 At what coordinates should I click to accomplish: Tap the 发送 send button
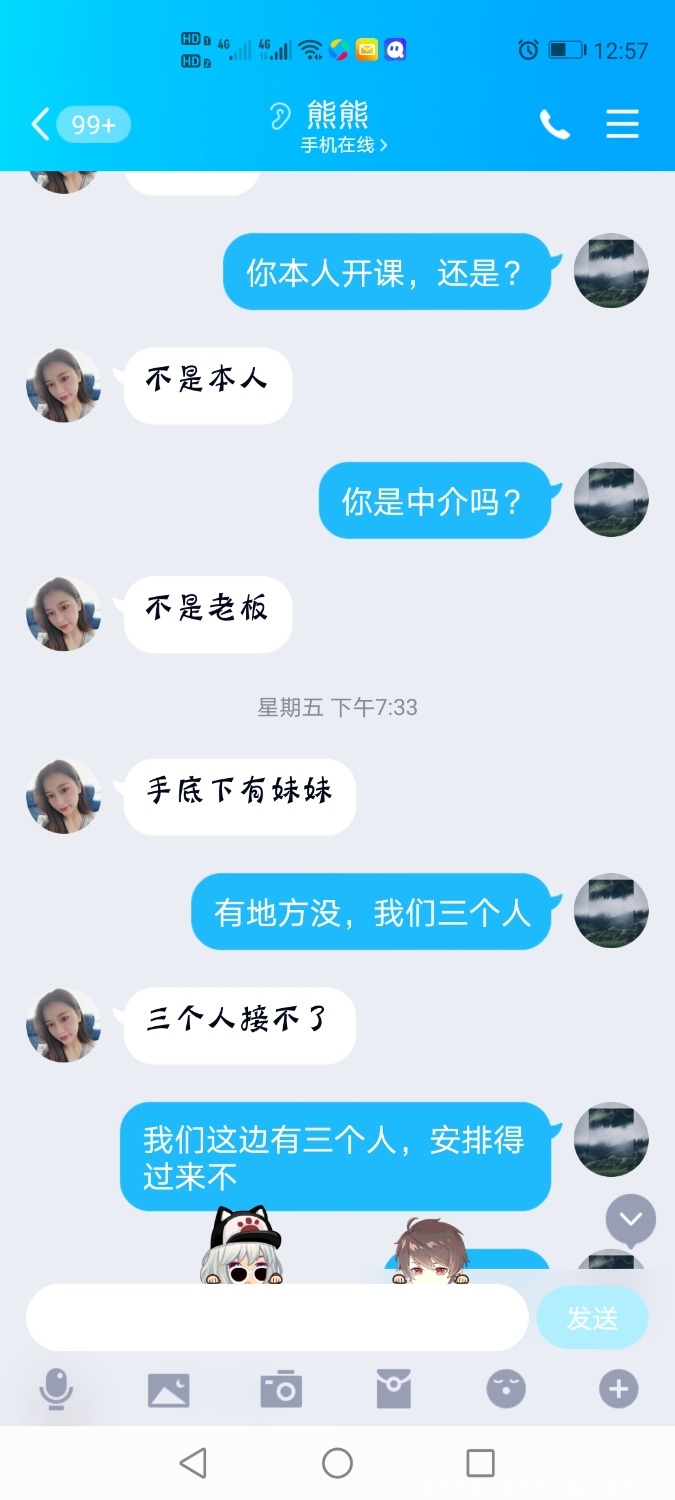(592, 1318)
